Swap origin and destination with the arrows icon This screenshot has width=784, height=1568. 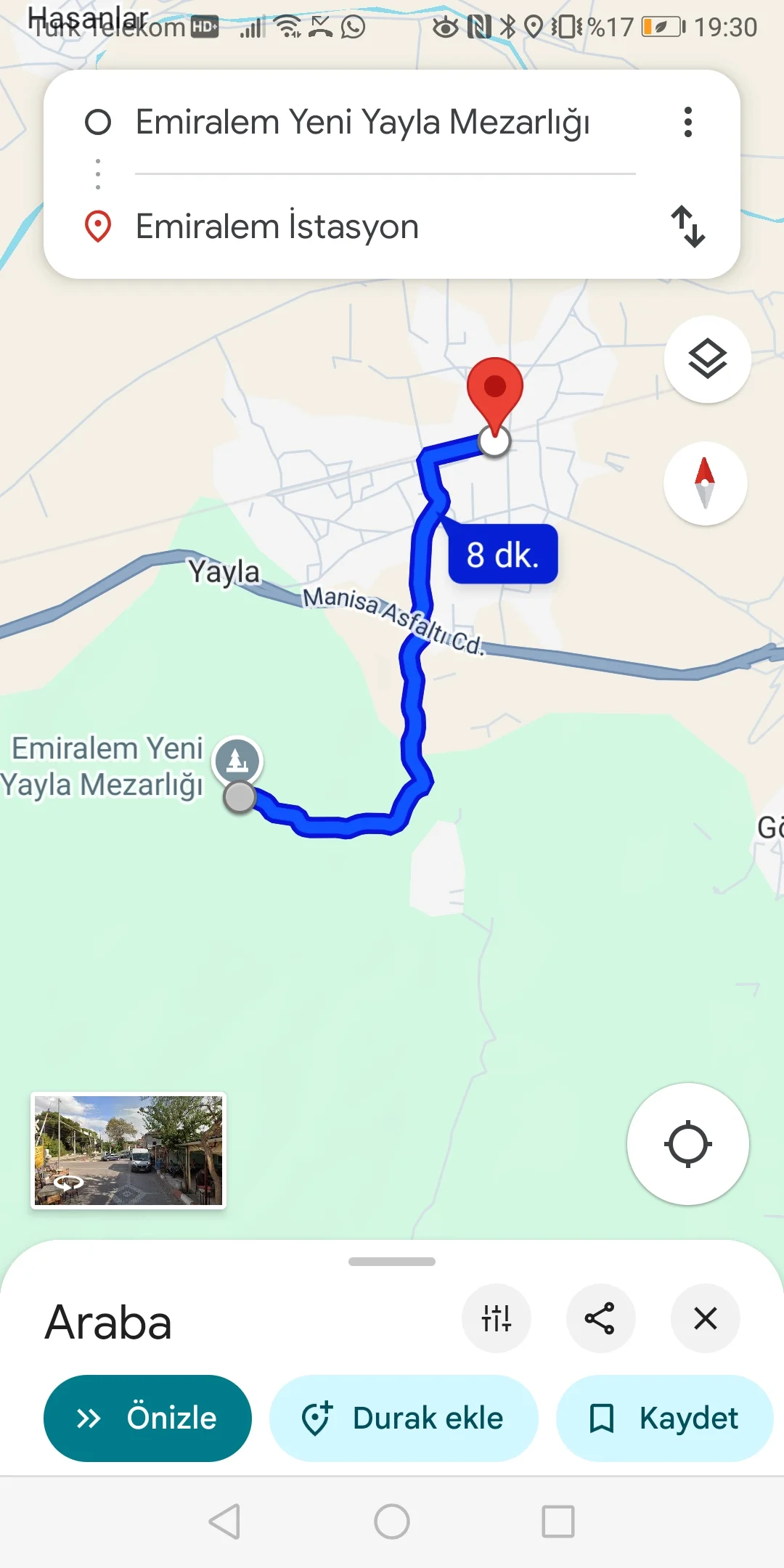688,226
